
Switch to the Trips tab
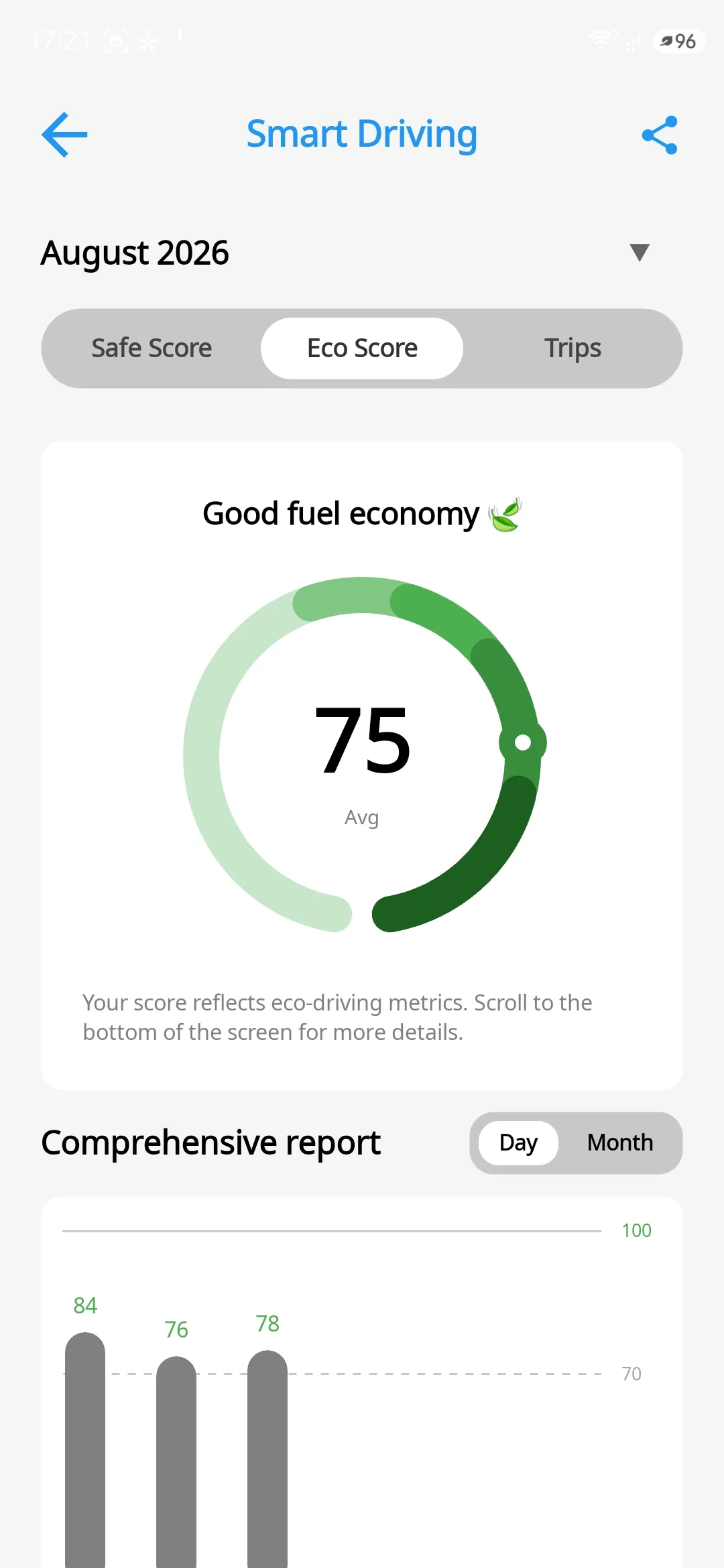(572, 348)
